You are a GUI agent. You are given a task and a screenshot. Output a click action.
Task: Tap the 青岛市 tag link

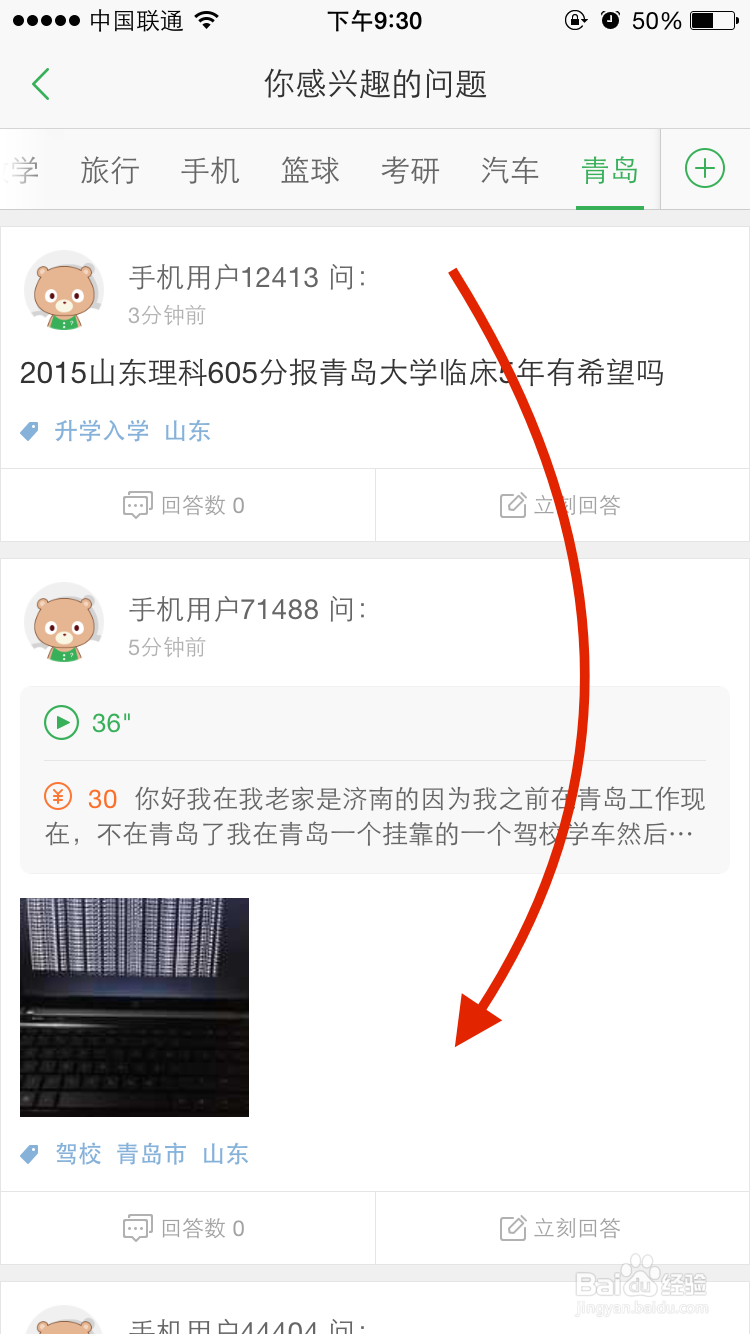151,1154
